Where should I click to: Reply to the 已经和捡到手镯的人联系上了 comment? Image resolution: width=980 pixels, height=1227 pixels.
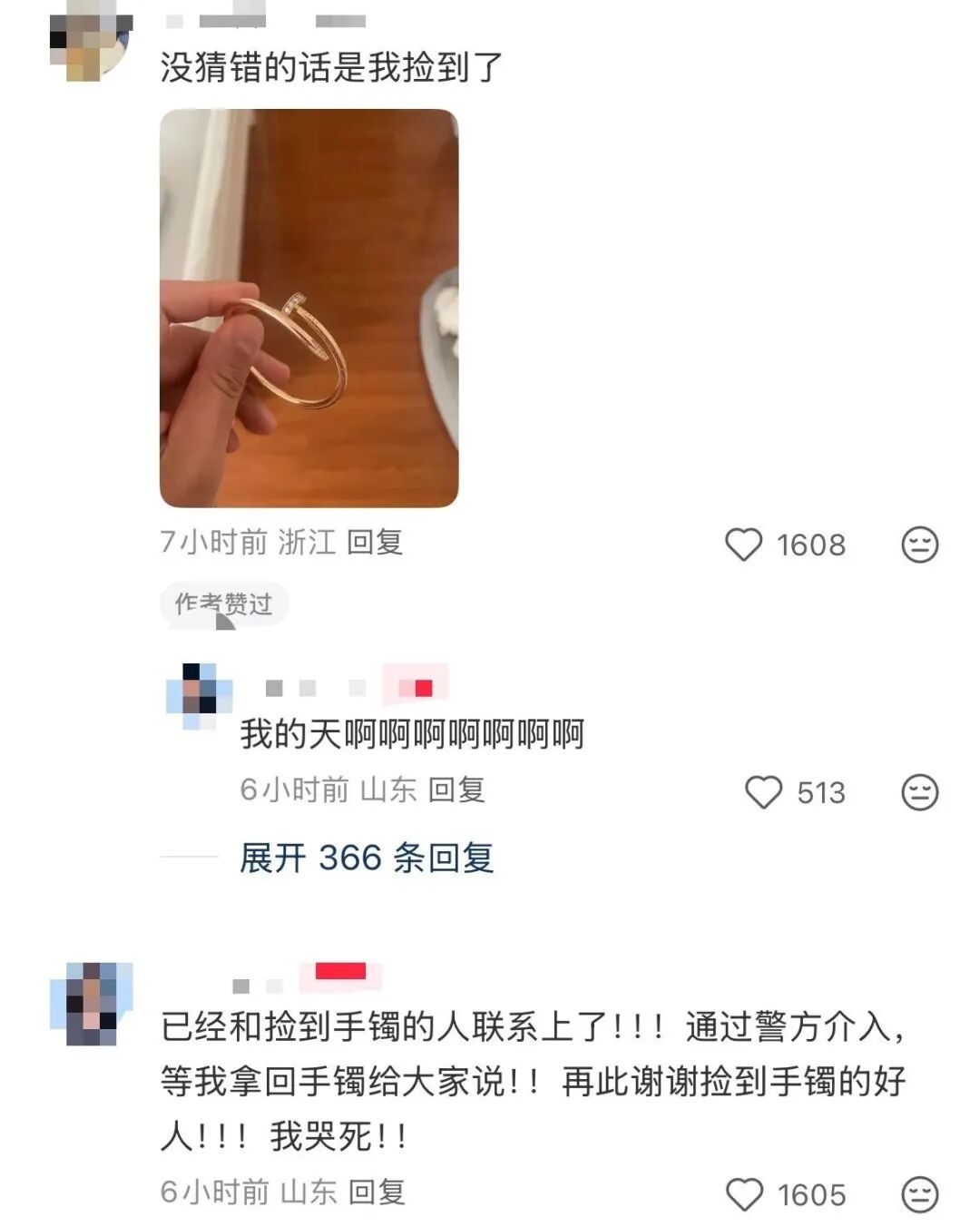point(377,1192)
